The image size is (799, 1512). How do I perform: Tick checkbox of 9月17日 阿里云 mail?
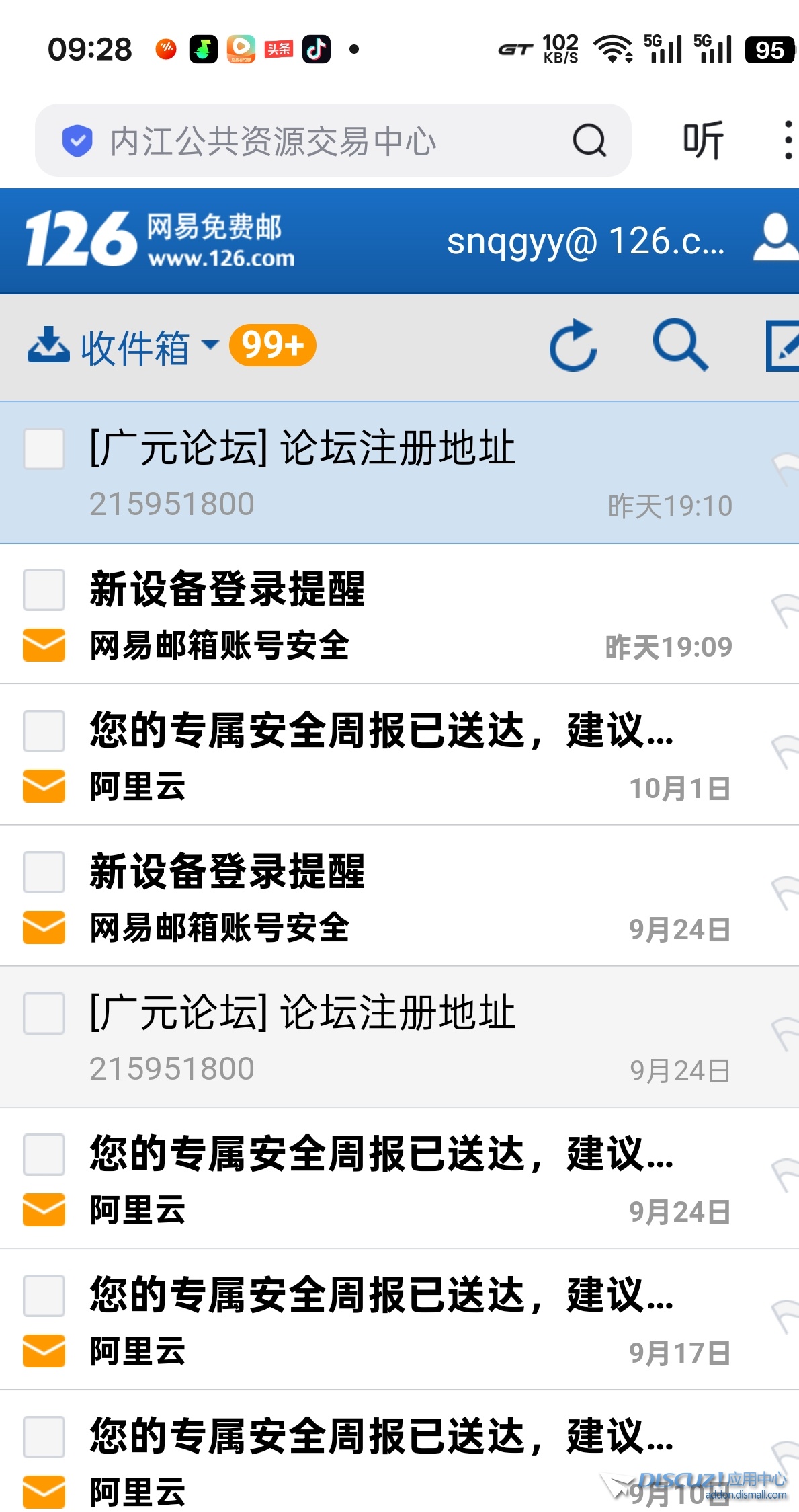point(44,1296)
